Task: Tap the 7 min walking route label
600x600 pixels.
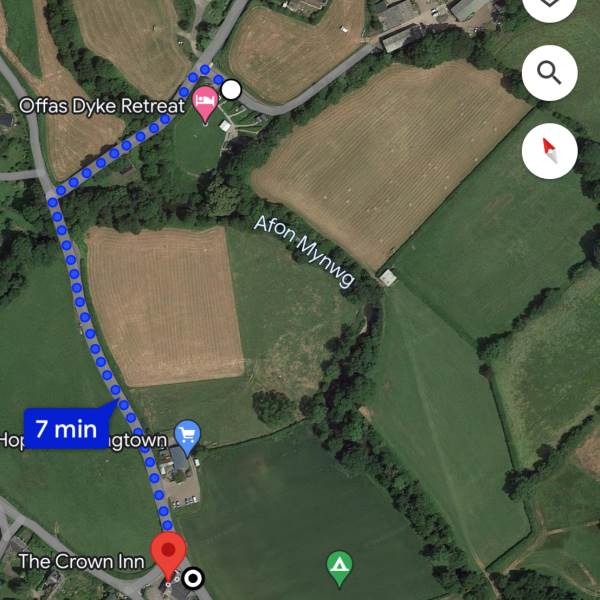Action: [67, 430]
